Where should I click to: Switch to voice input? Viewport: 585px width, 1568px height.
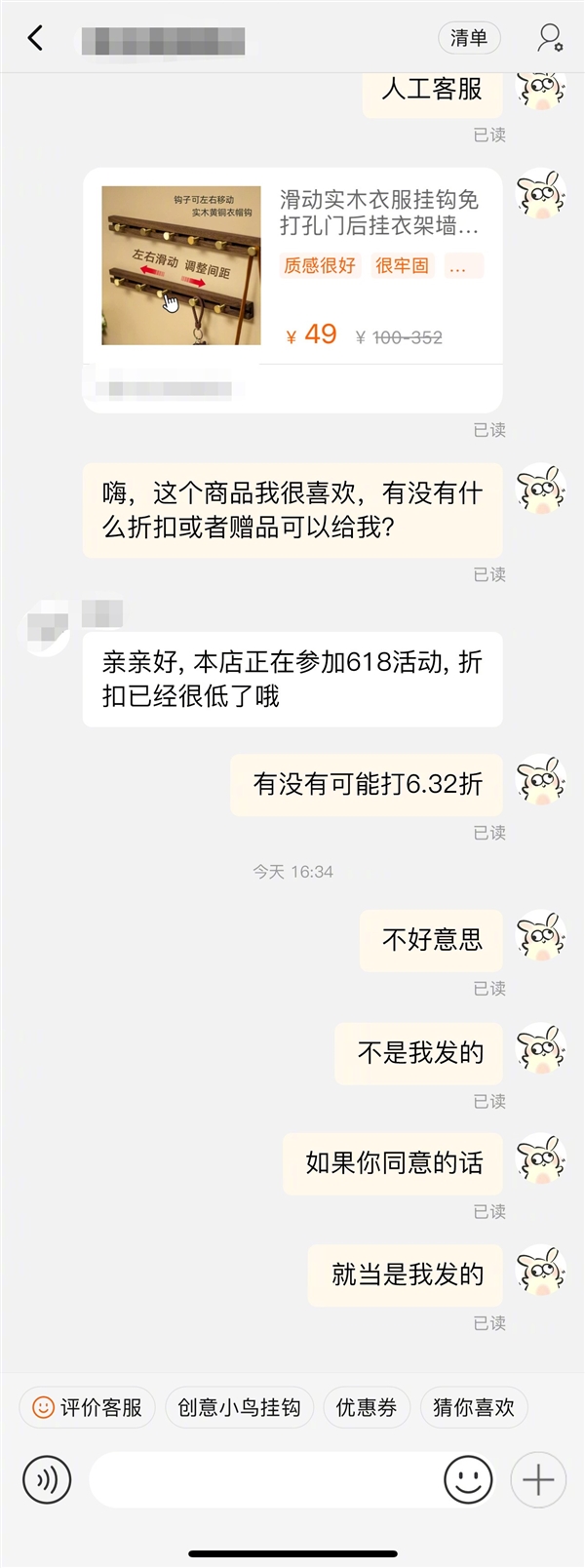47,1479
